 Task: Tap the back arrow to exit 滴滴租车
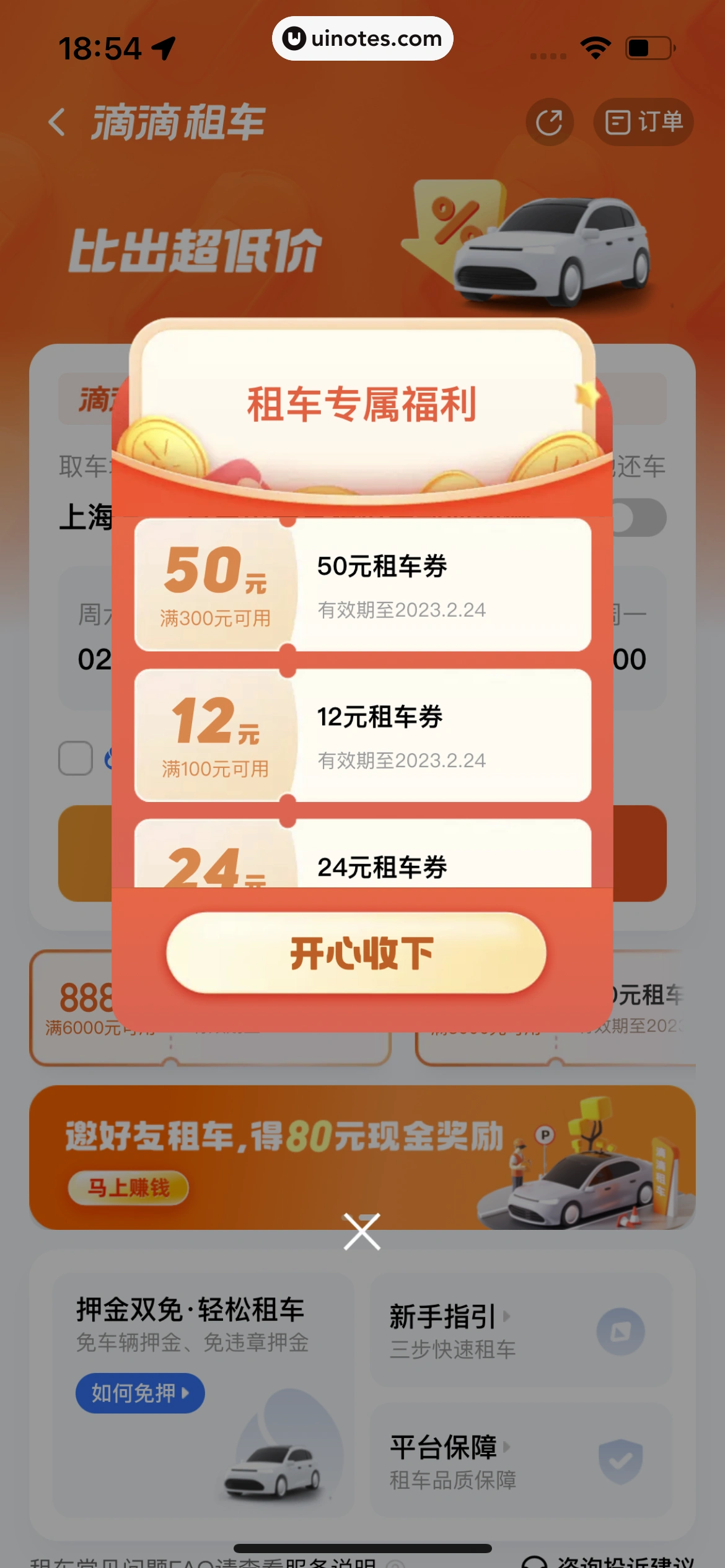pos(58,121)
